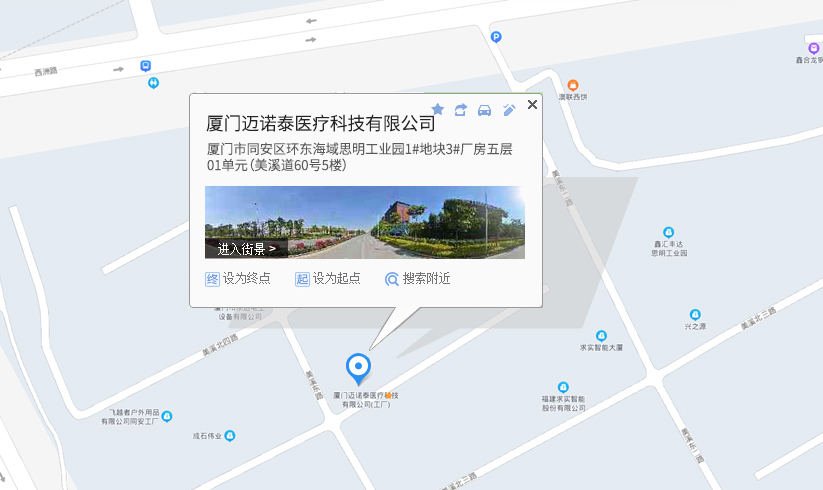The image size is (823, 490).
Task: Open the 成石伟业 map marker
Action: (x=230, y=436)
